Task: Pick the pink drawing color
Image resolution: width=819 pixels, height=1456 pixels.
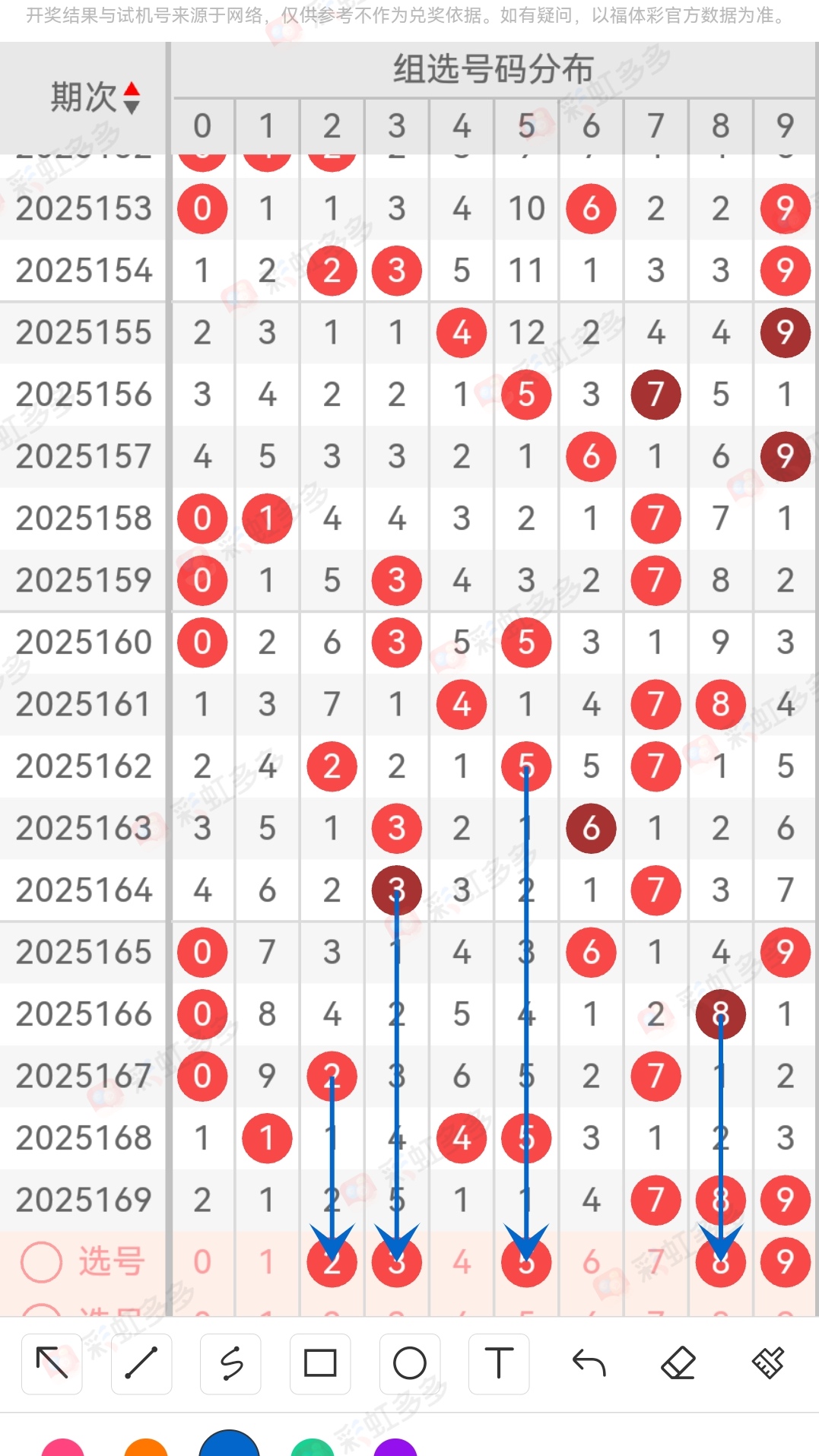Action: (62, 1447)
